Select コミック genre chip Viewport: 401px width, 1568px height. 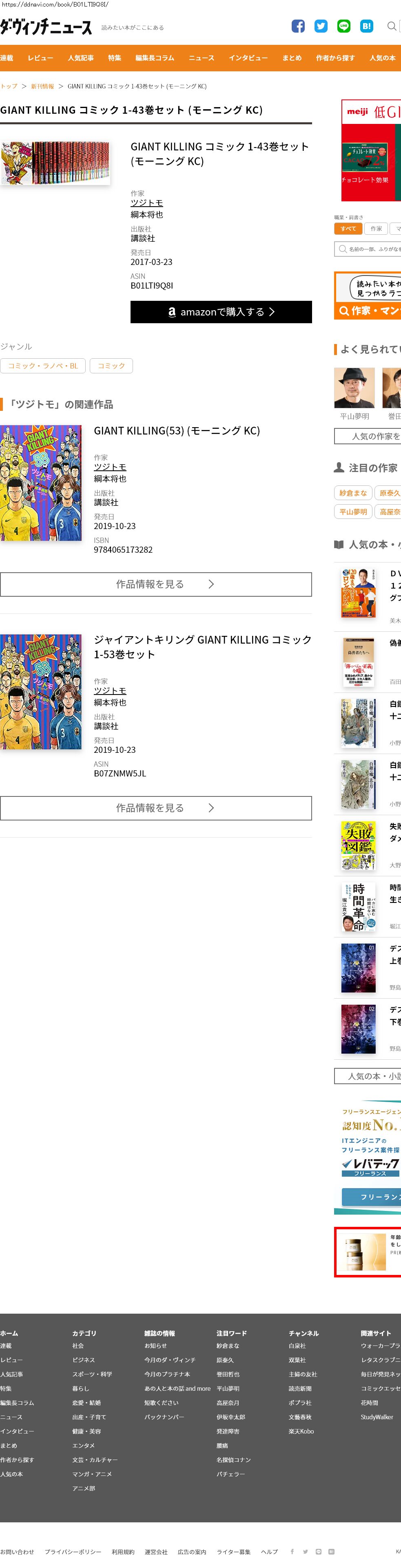tap(111, 366)
